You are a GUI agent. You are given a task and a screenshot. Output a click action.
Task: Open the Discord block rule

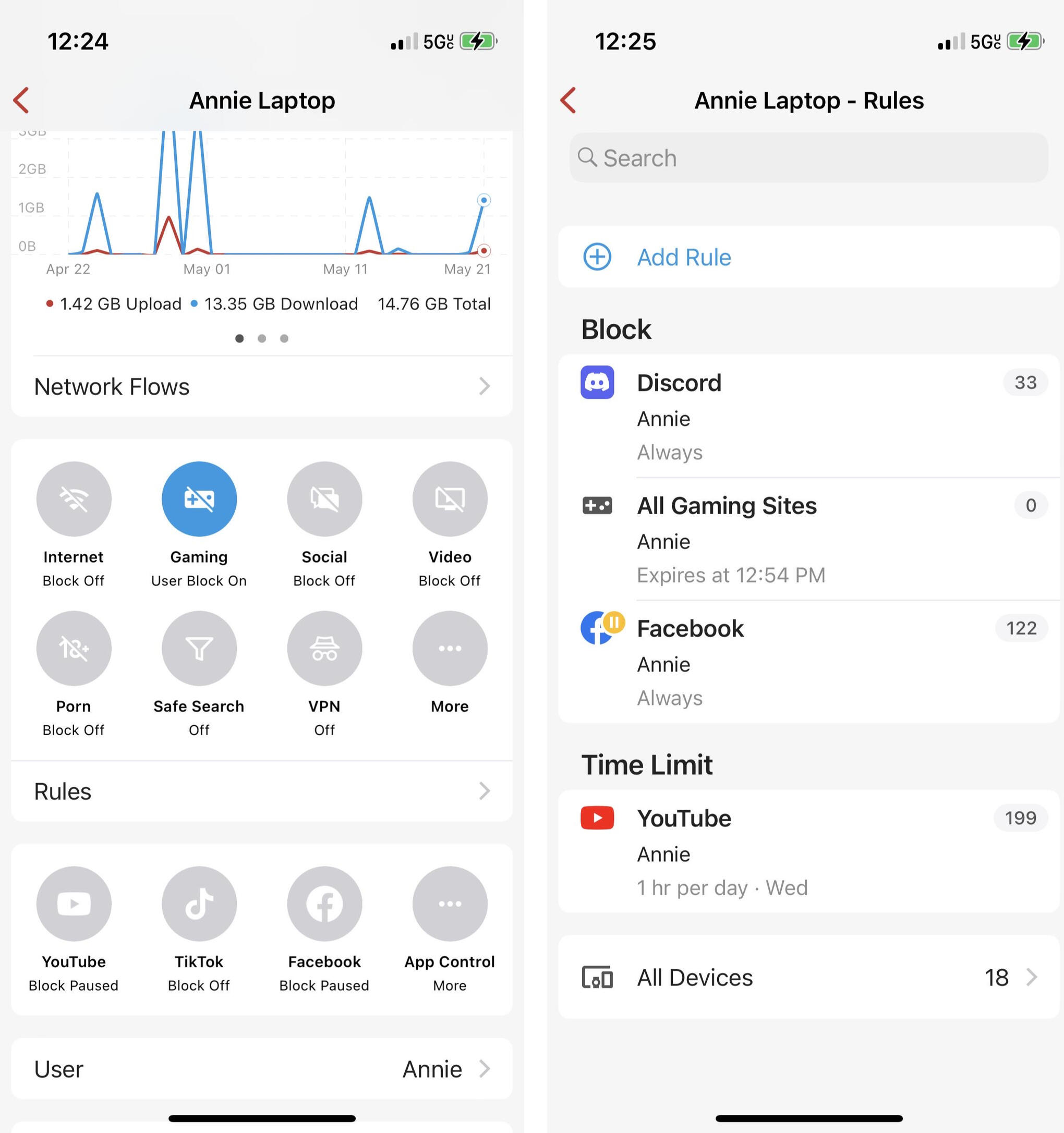point(808,417)
